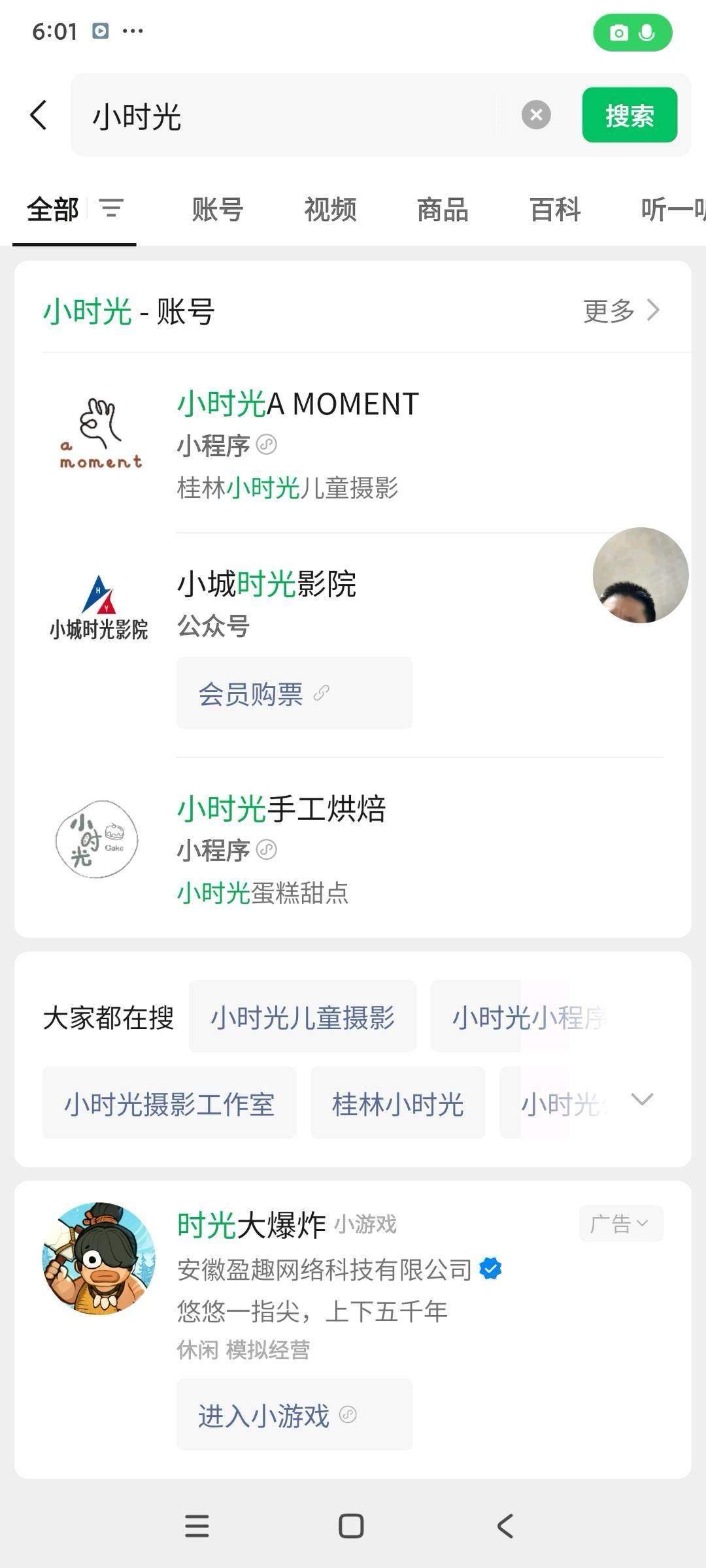Viewport: 706px width, 1568px height.
Task: Switch to the 视频 tab
Action: (x=330, y=210)
